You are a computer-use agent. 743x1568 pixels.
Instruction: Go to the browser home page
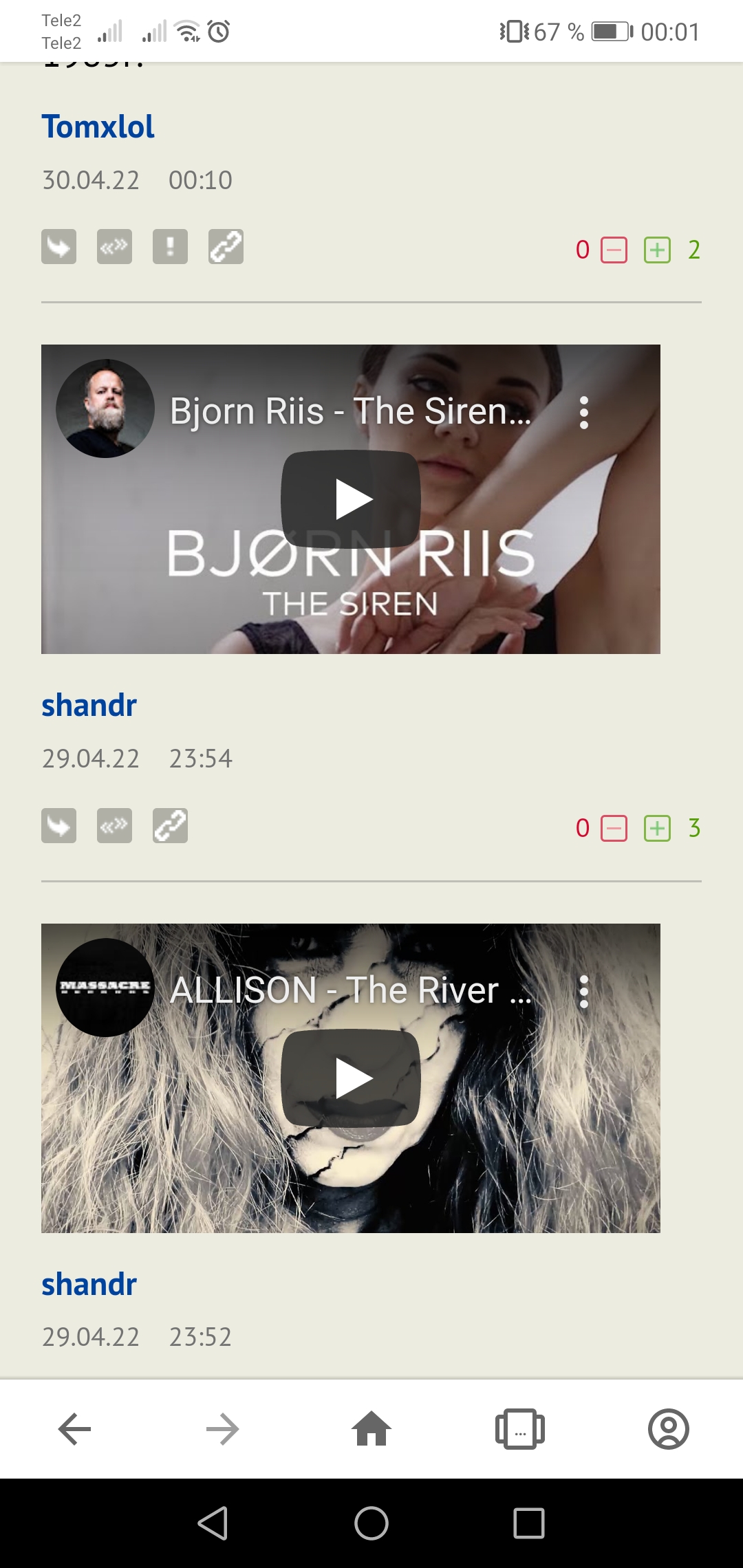click(x=371, y=1429)
